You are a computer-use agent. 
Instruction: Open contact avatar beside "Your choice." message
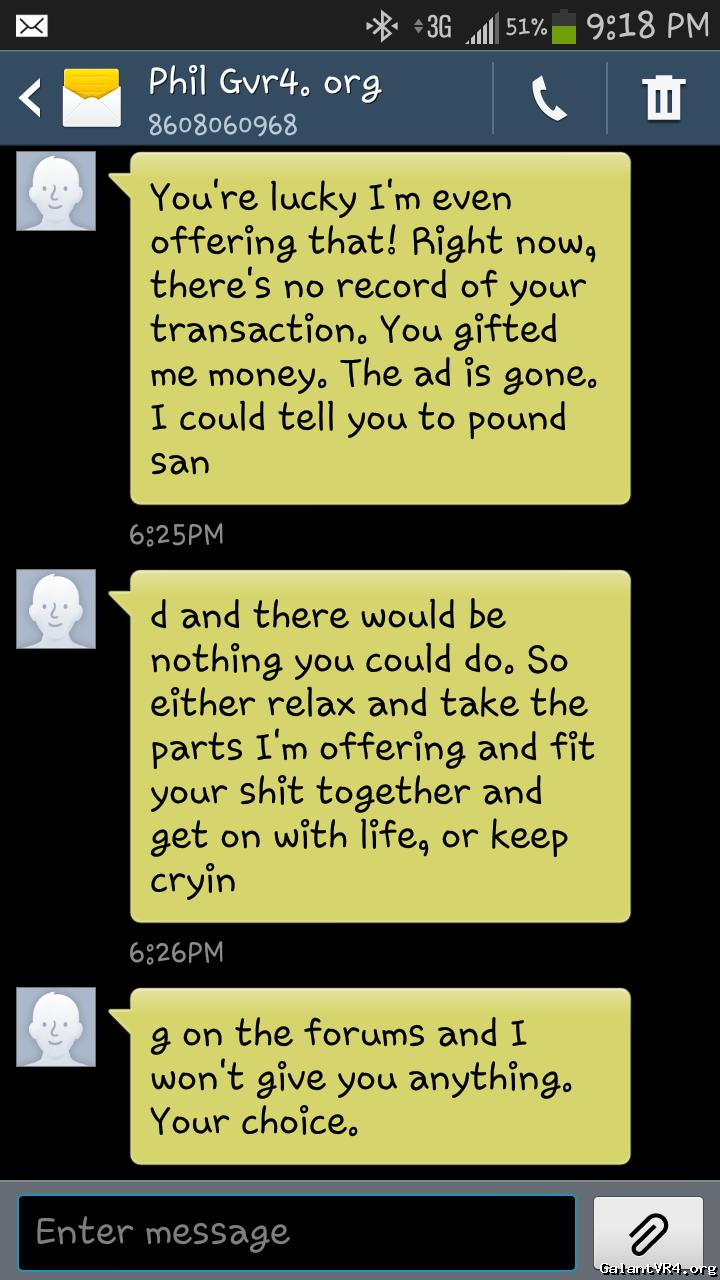[56, 1027]
